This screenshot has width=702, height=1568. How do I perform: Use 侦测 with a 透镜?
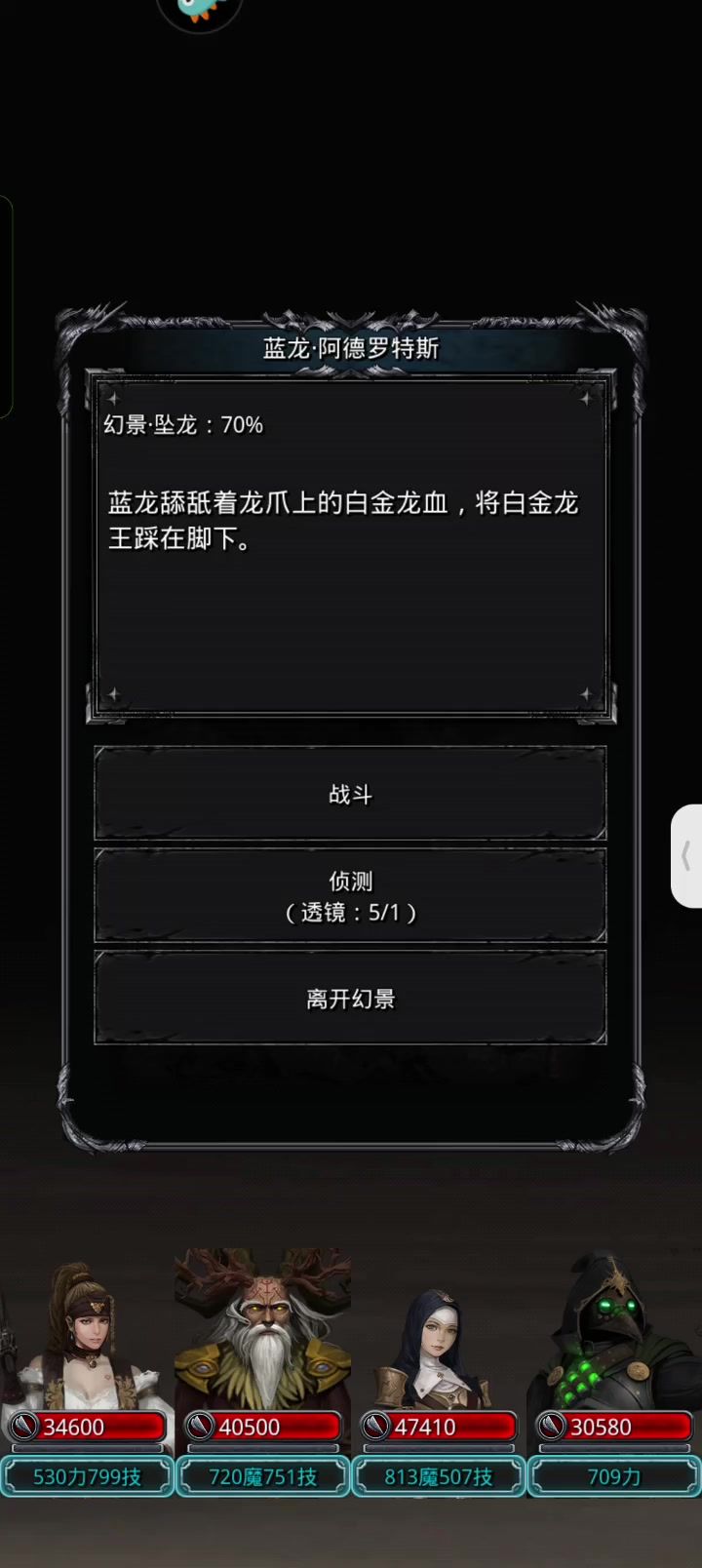(x=350, y=896)
